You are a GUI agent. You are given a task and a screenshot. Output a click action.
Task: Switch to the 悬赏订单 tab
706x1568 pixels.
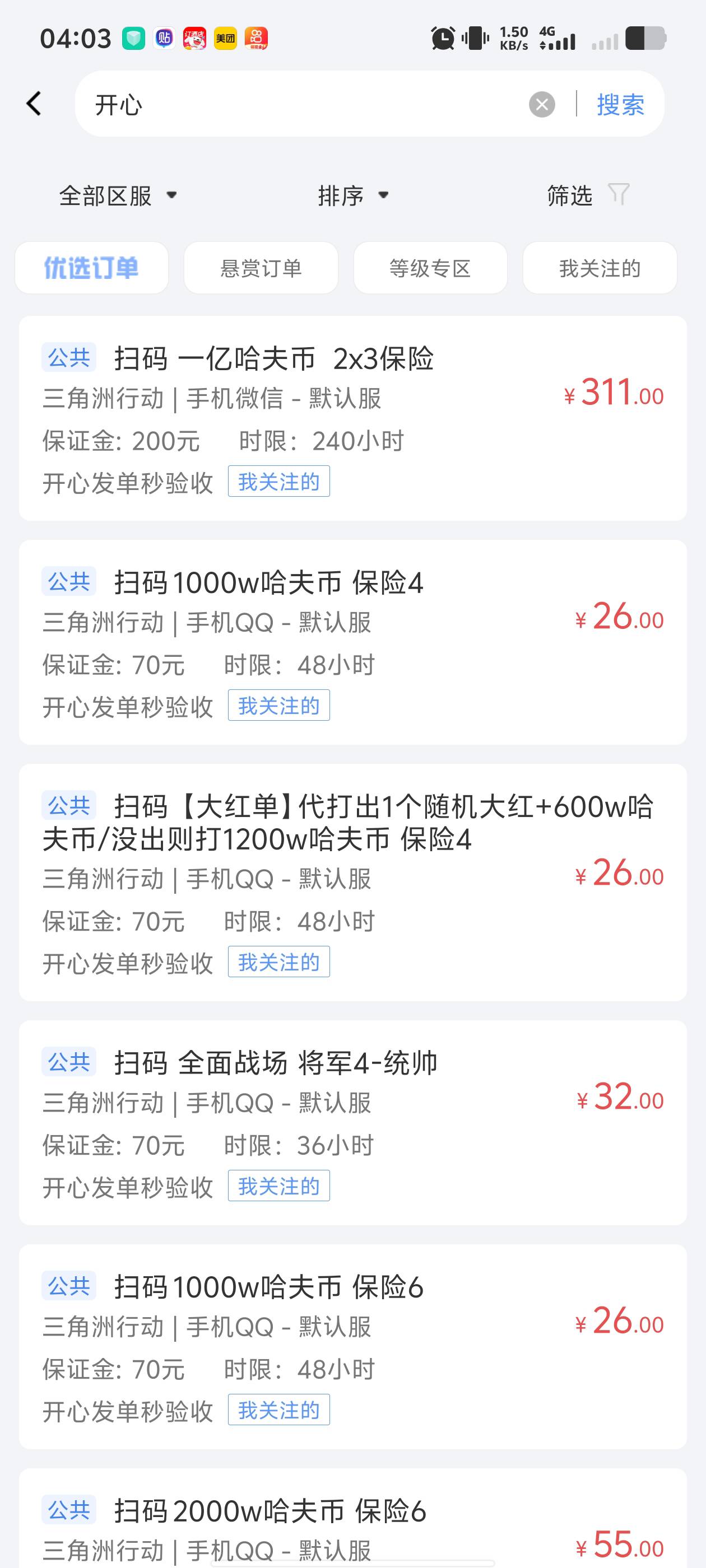[x=261, y=268]
